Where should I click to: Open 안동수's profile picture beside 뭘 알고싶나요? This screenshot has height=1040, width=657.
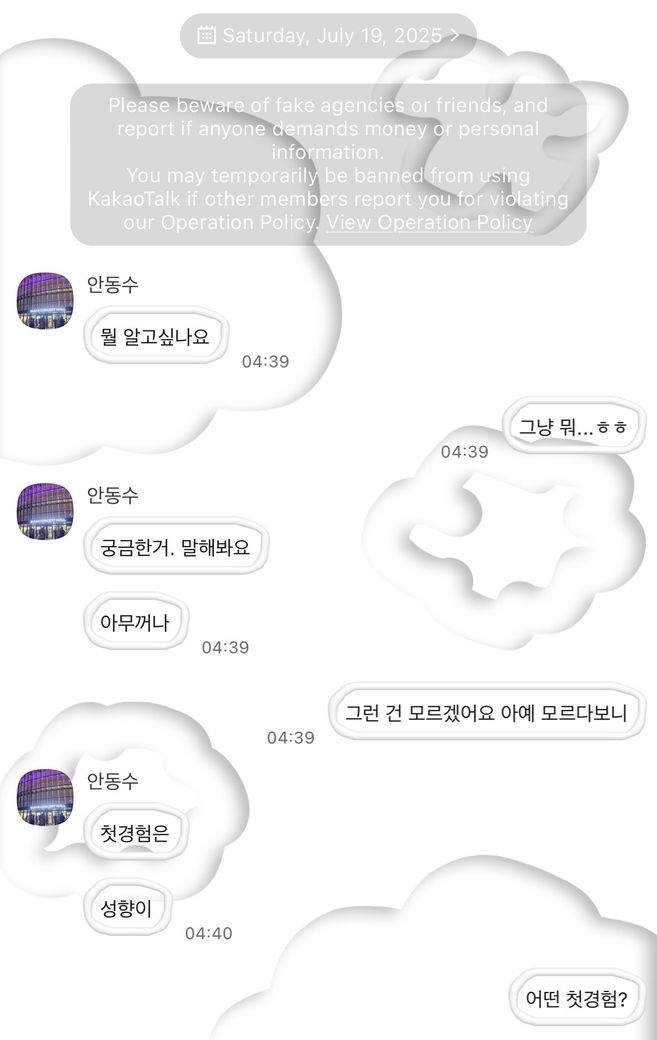click(45, 300)
